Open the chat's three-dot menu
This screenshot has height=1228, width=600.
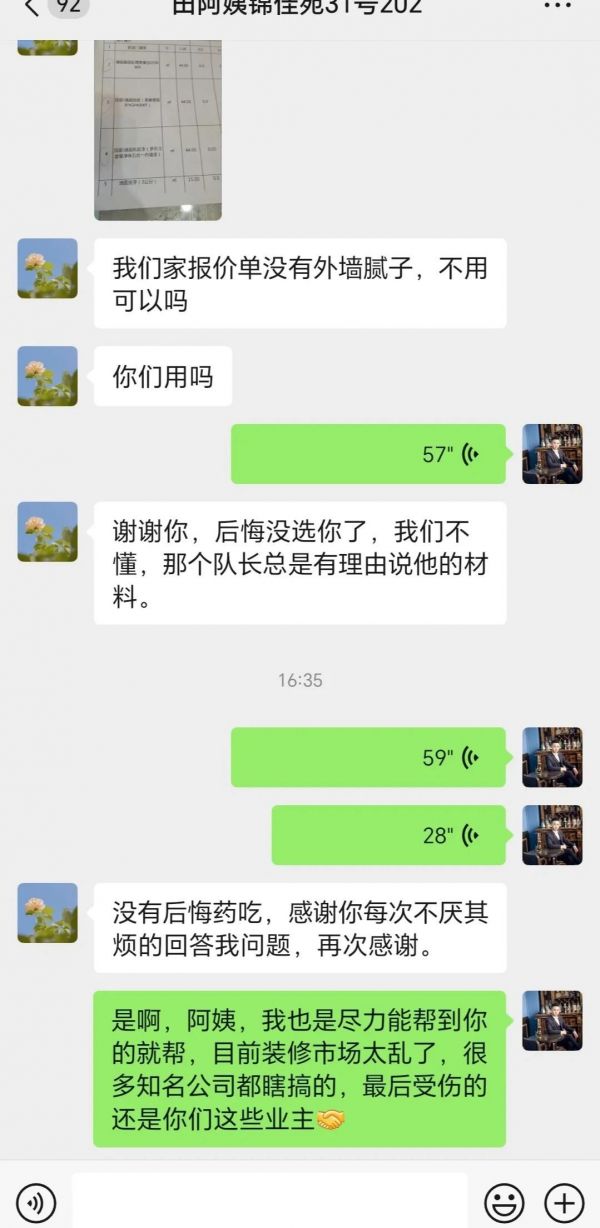(x=557, y=6)
